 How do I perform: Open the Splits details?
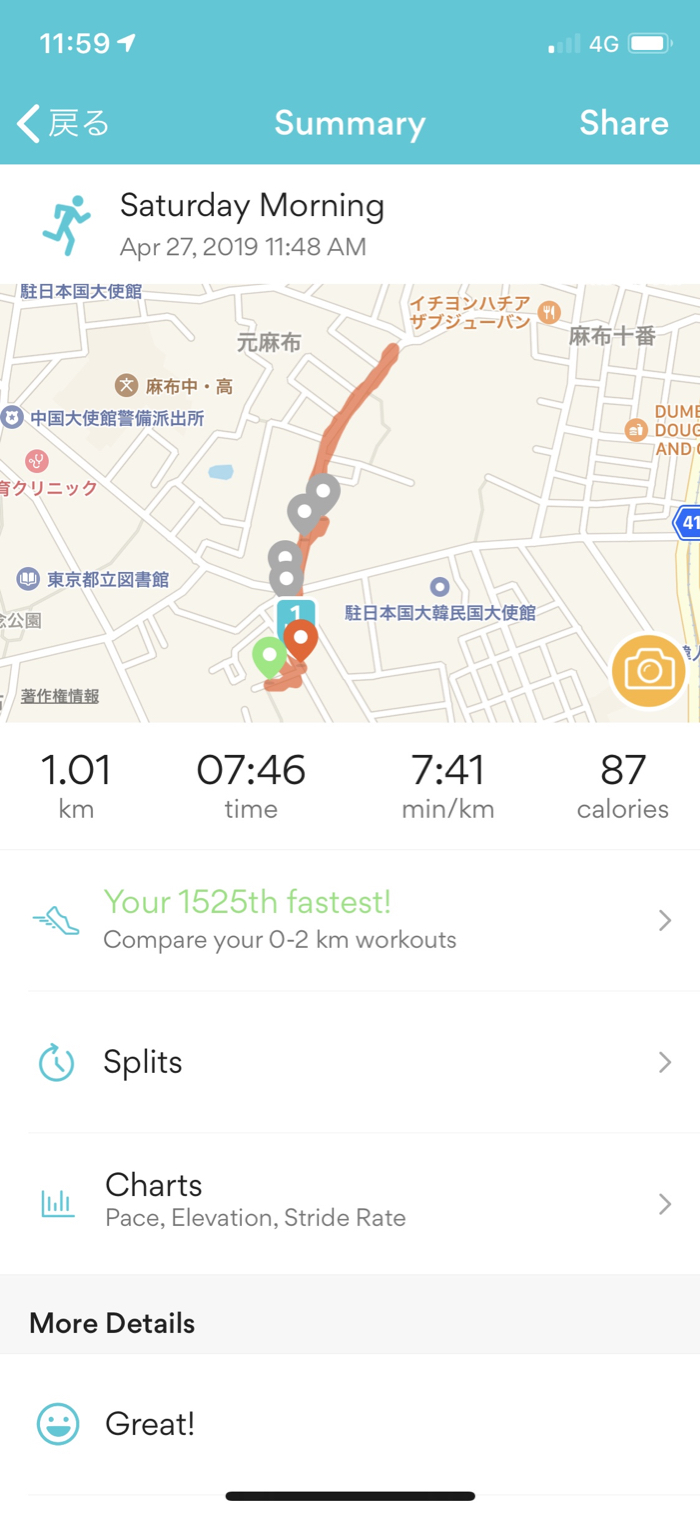(350, 1062)
